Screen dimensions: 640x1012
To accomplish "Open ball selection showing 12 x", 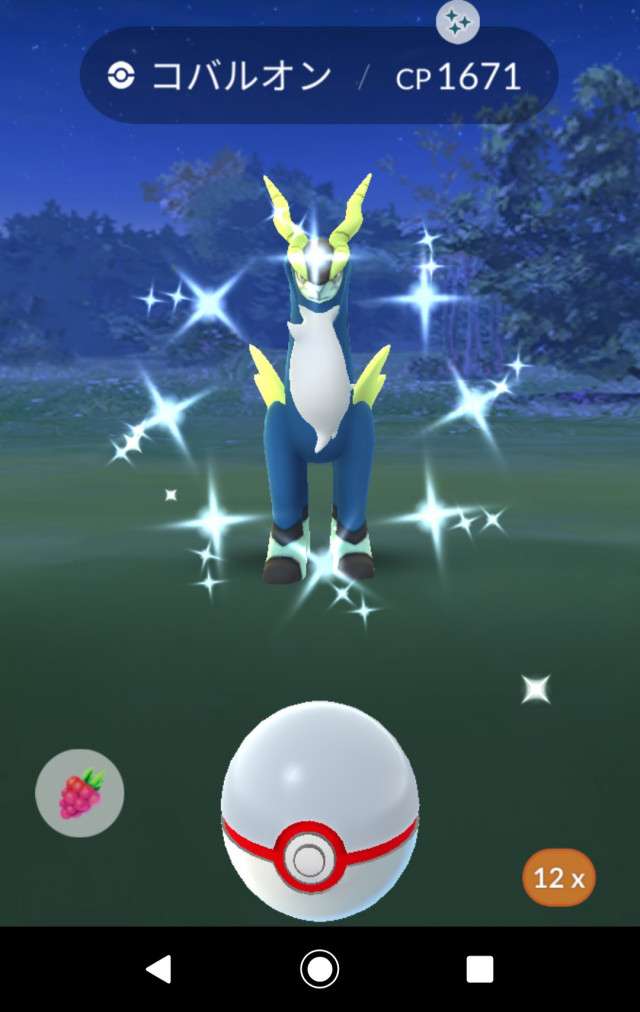I will (x=559, y=878).
